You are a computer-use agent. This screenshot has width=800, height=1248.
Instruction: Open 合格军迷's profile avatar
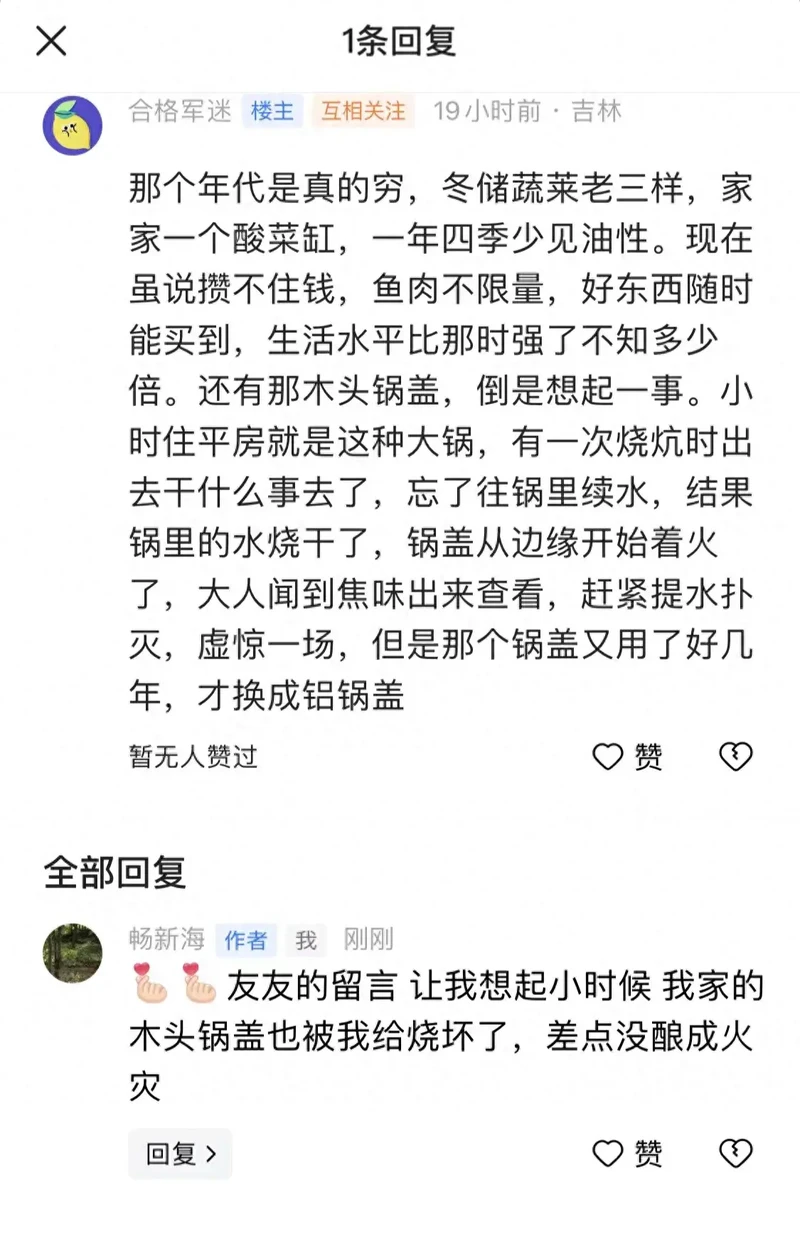pyautogui.click(x=72, y=125)
